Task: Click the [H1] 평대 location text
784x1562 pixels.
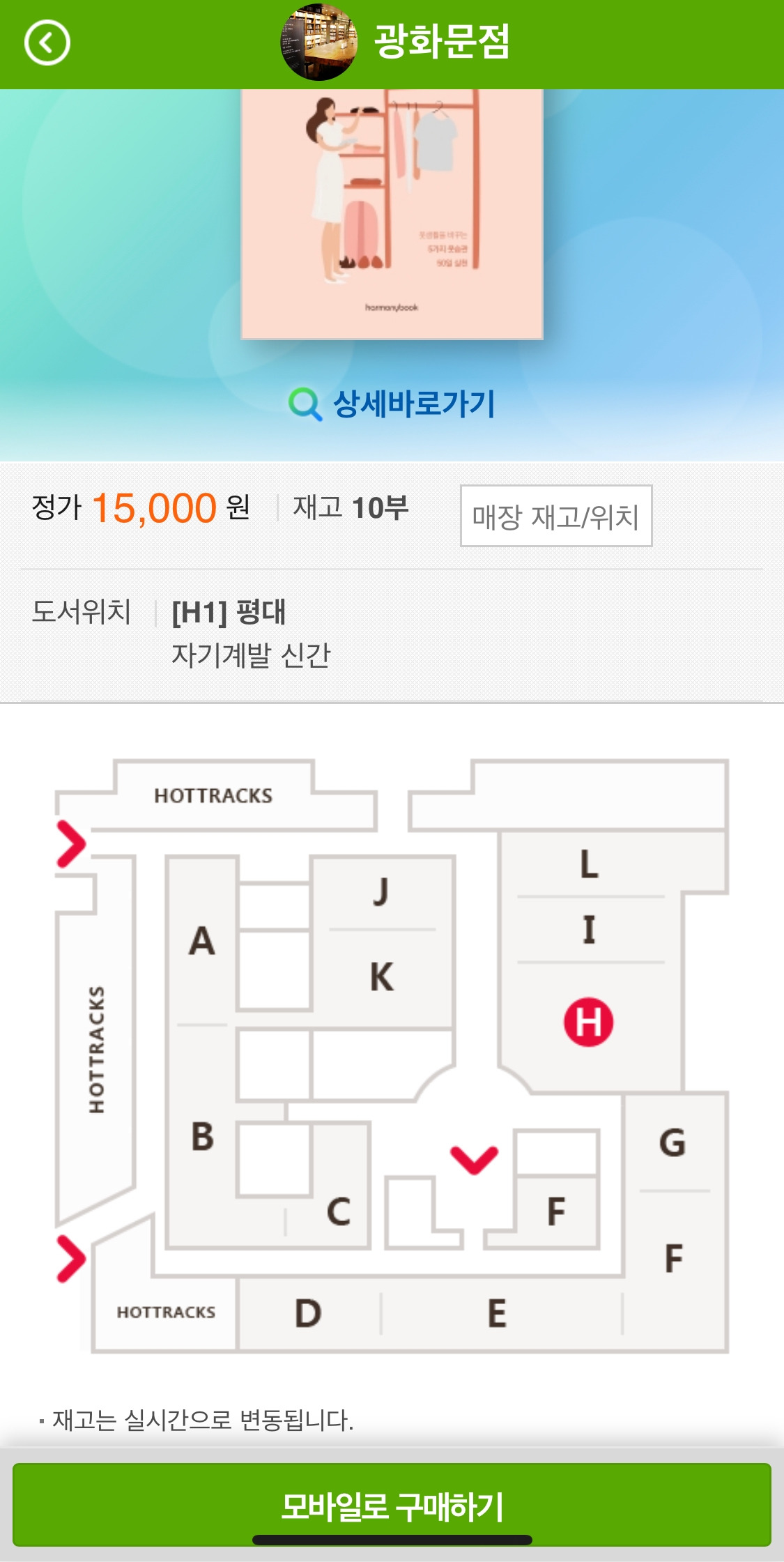Action: pos(231,613)
